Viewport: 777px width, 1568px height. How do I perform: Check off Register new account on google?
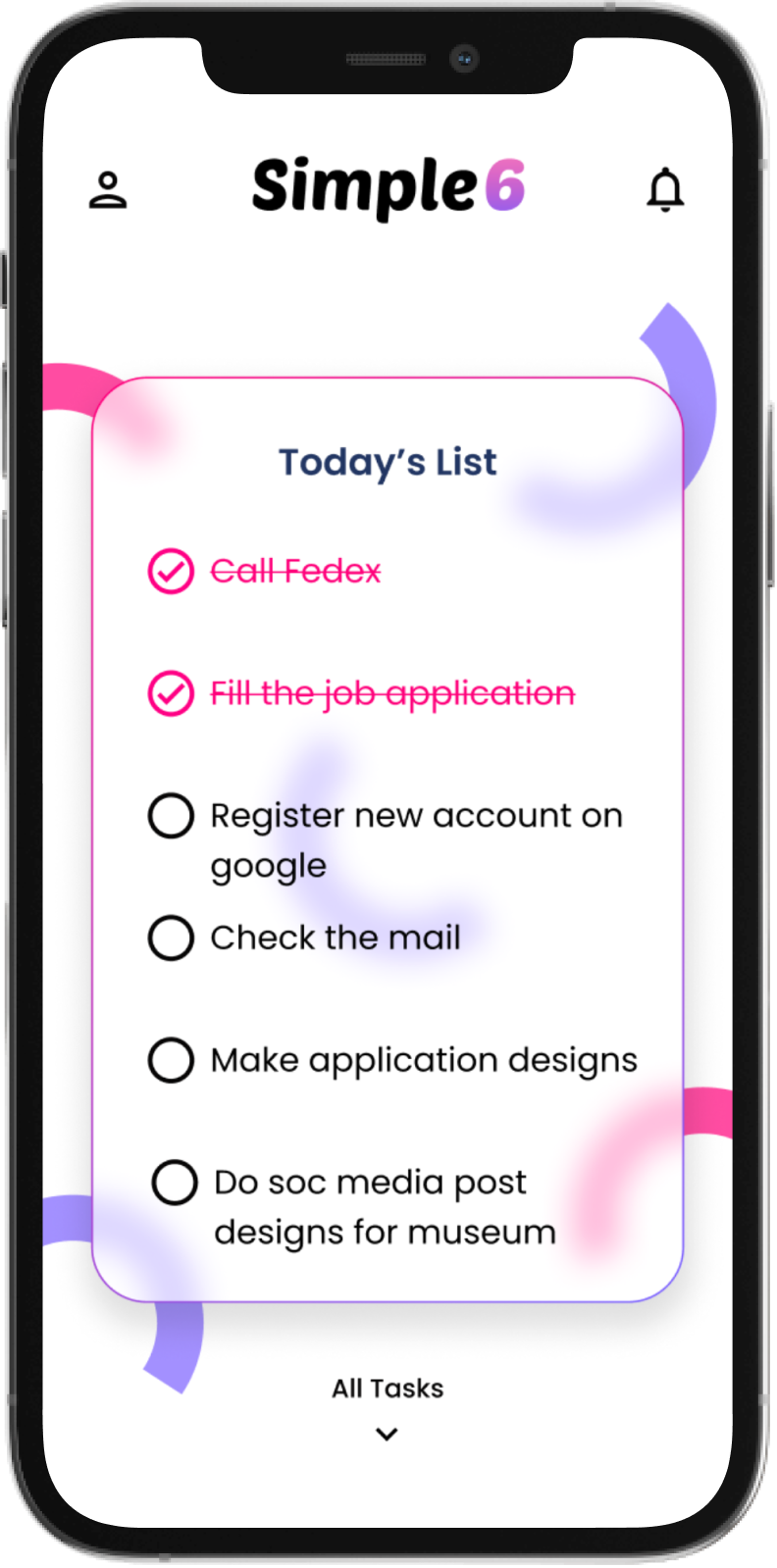171,815
